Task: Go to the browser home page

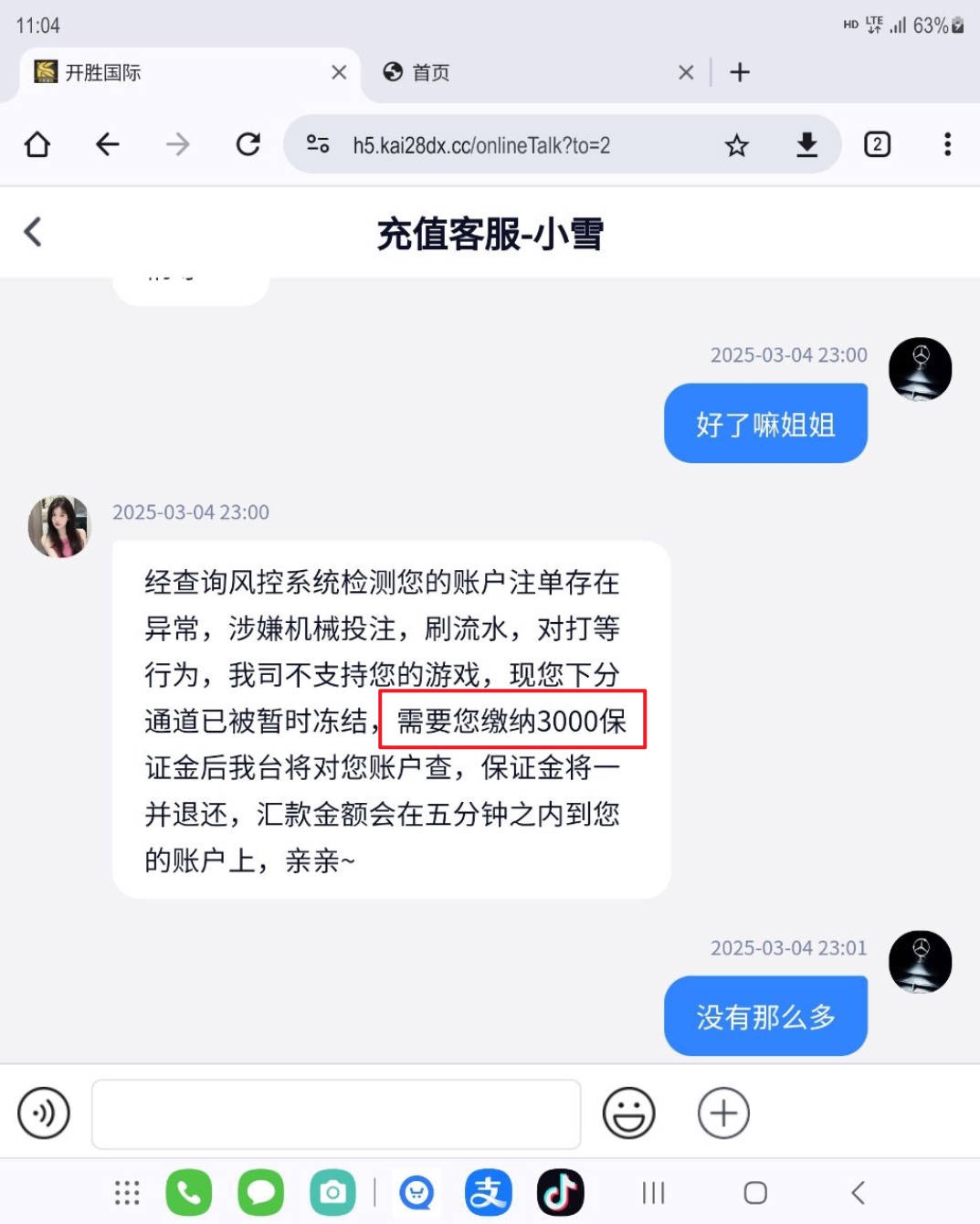Action: (x=37, y=144)
